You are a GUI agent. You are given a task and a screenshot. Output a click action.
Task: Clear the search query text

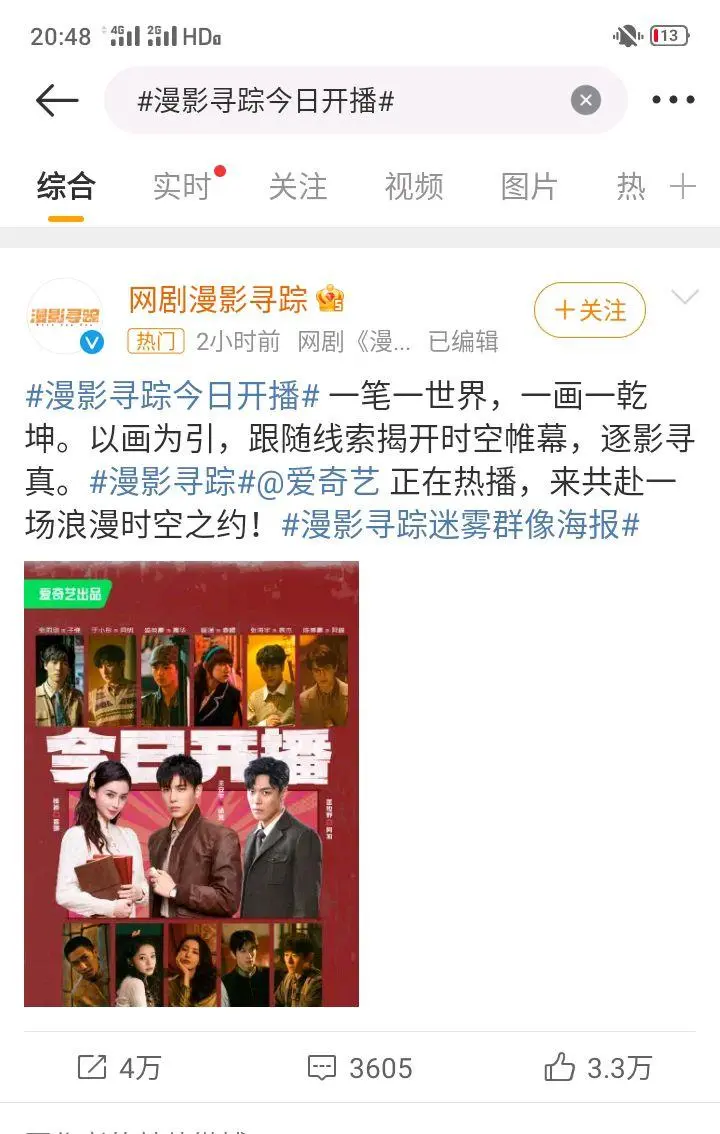(x=586, y=100)
